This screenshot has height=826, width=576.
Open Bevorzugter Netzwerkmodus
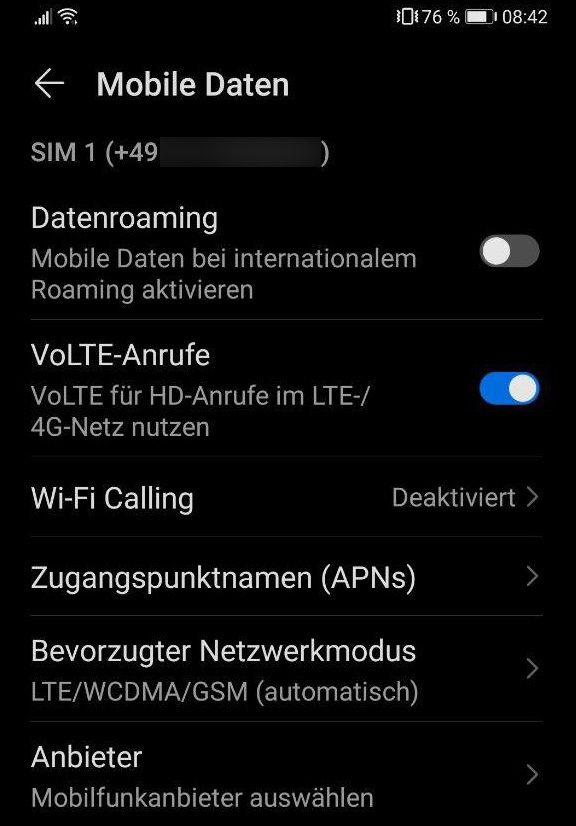(x=287, y=669)
